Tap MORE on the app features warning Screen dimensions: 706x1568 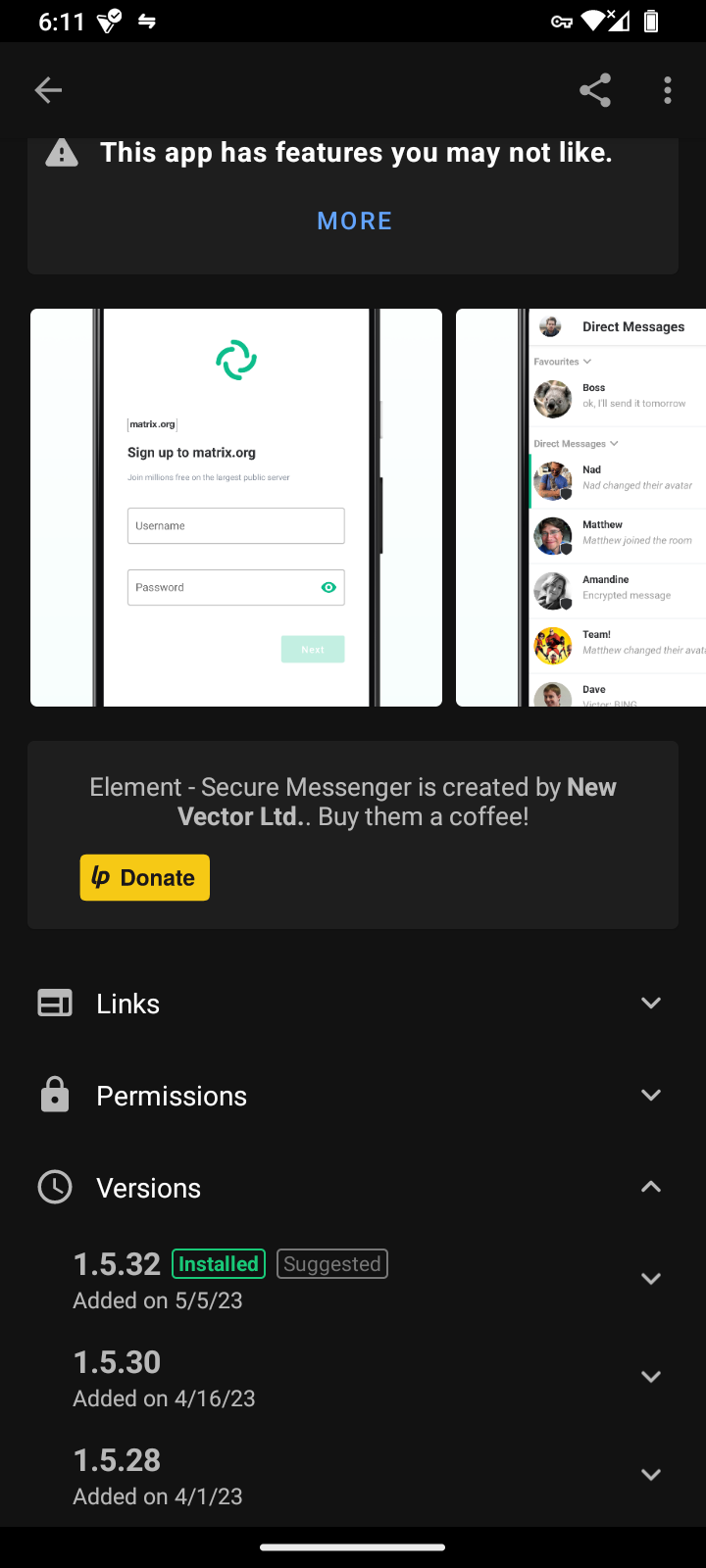(354, 221)
